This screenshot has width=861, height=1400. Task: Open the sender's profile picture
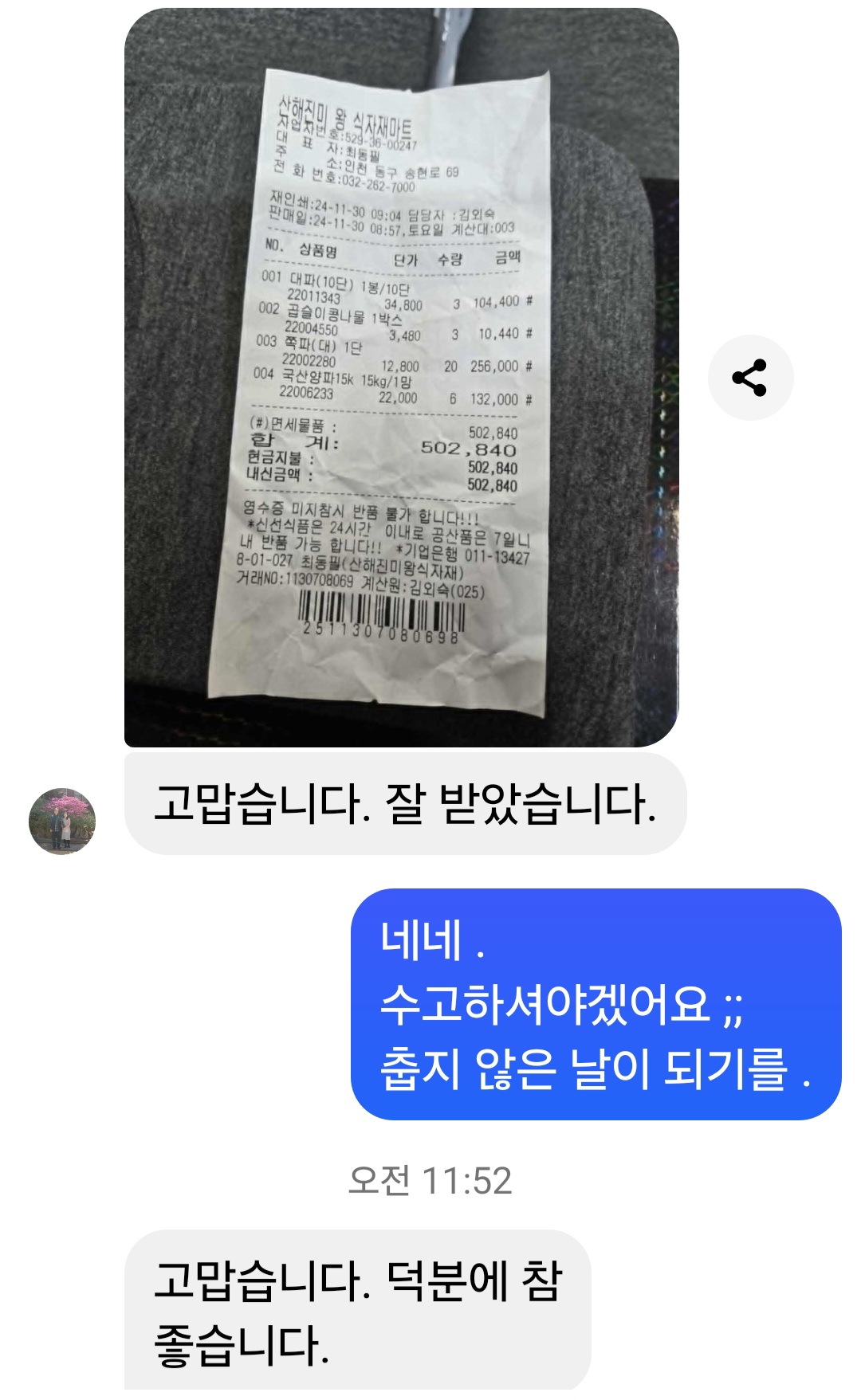pyautogui.click(x=62, y=821)
